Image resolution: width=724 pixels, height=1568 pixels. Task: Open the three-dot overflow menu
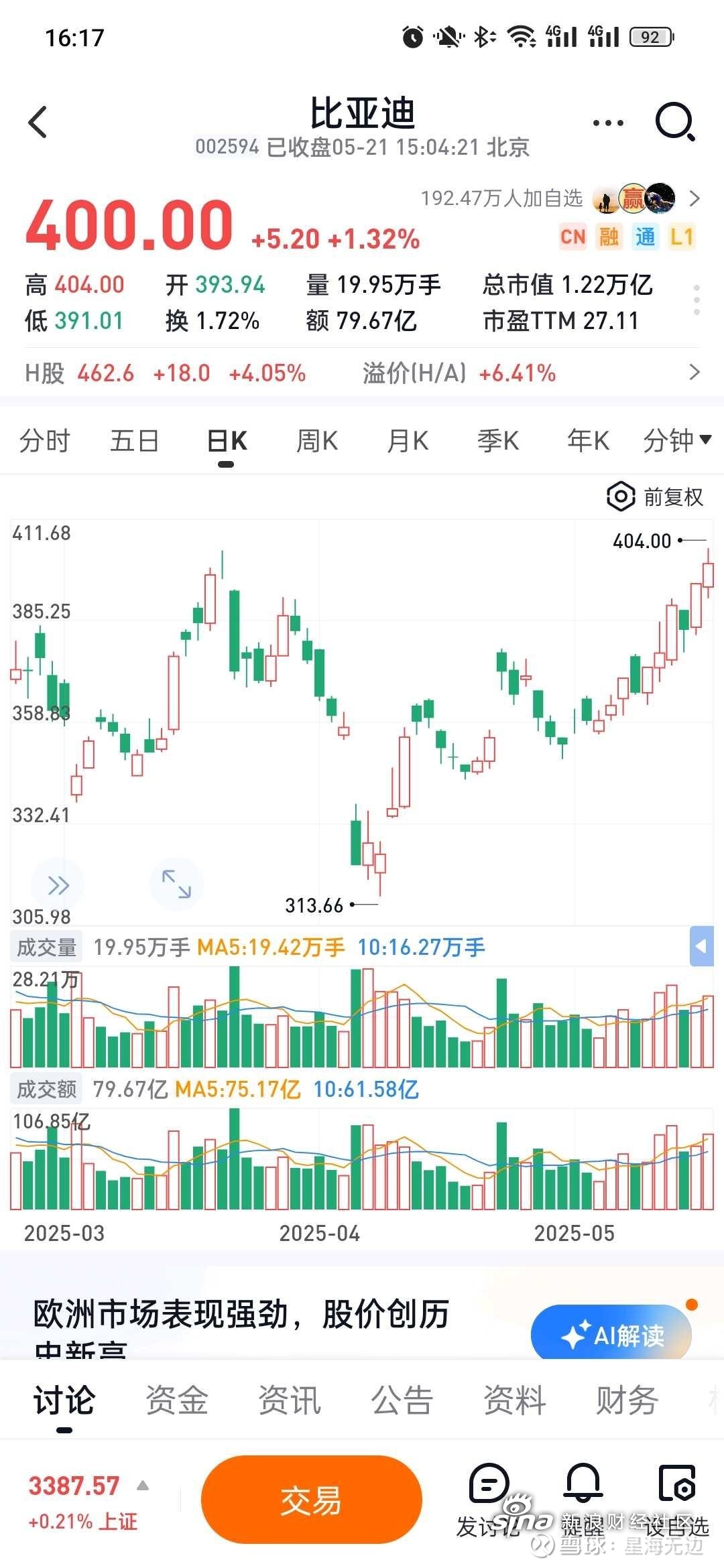tap(608, 123)
